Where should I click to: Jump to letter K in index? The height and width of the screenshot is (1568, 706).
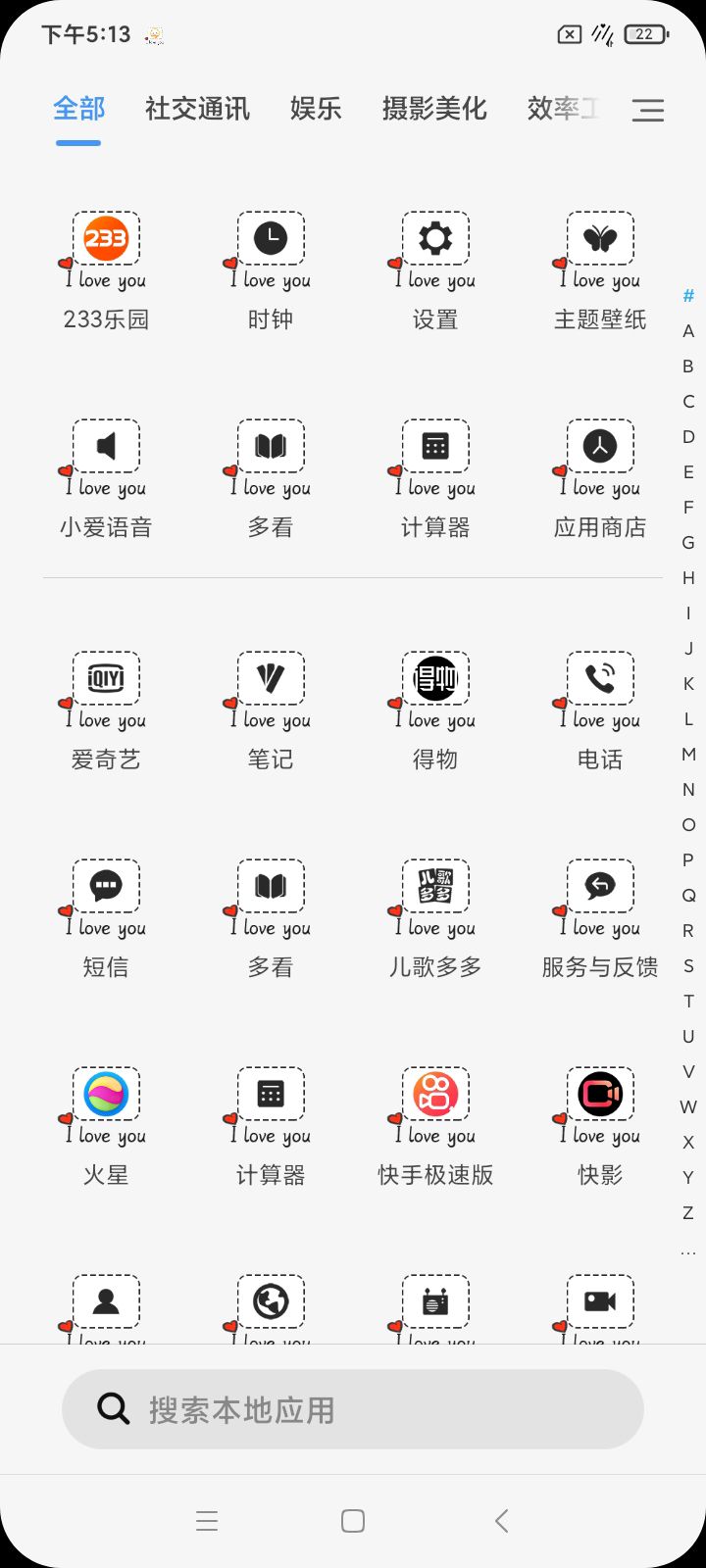(688, 683)
